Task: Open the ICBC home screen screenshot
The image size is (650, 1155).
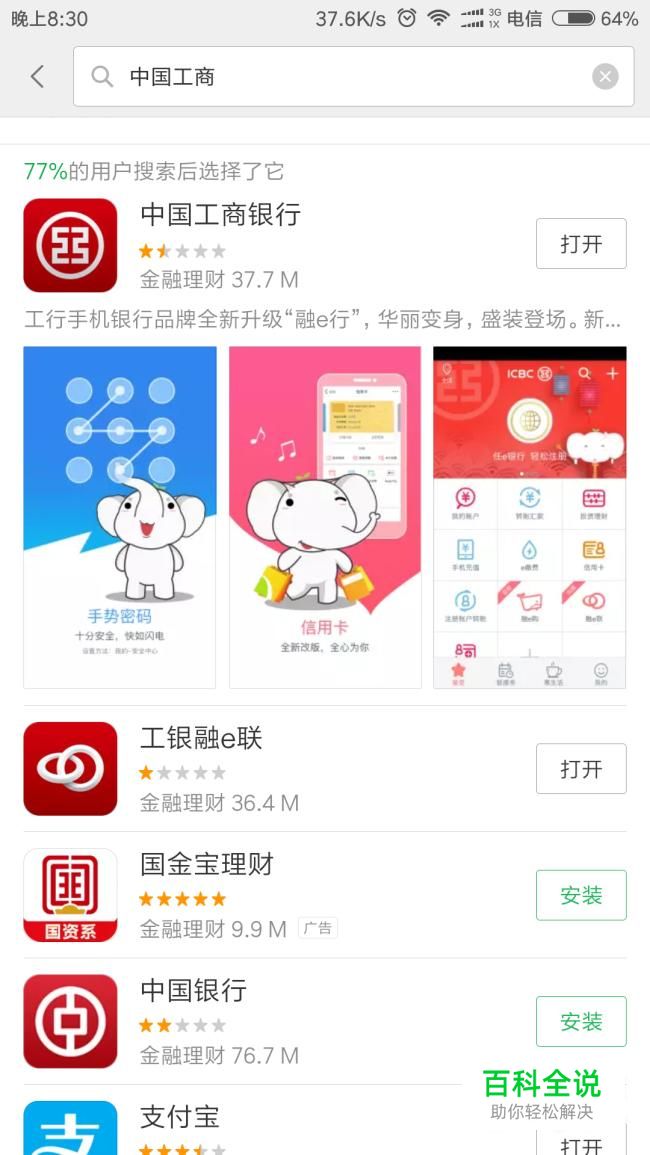Action: 529,517
